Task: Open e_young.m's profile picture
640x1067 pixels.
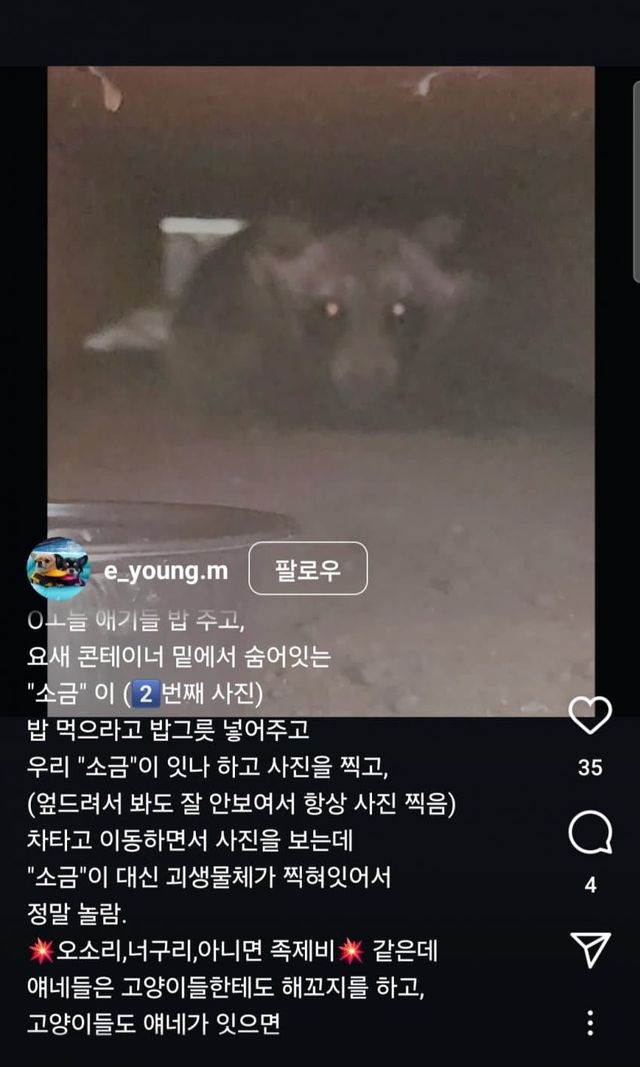Action: click(58, 569)
